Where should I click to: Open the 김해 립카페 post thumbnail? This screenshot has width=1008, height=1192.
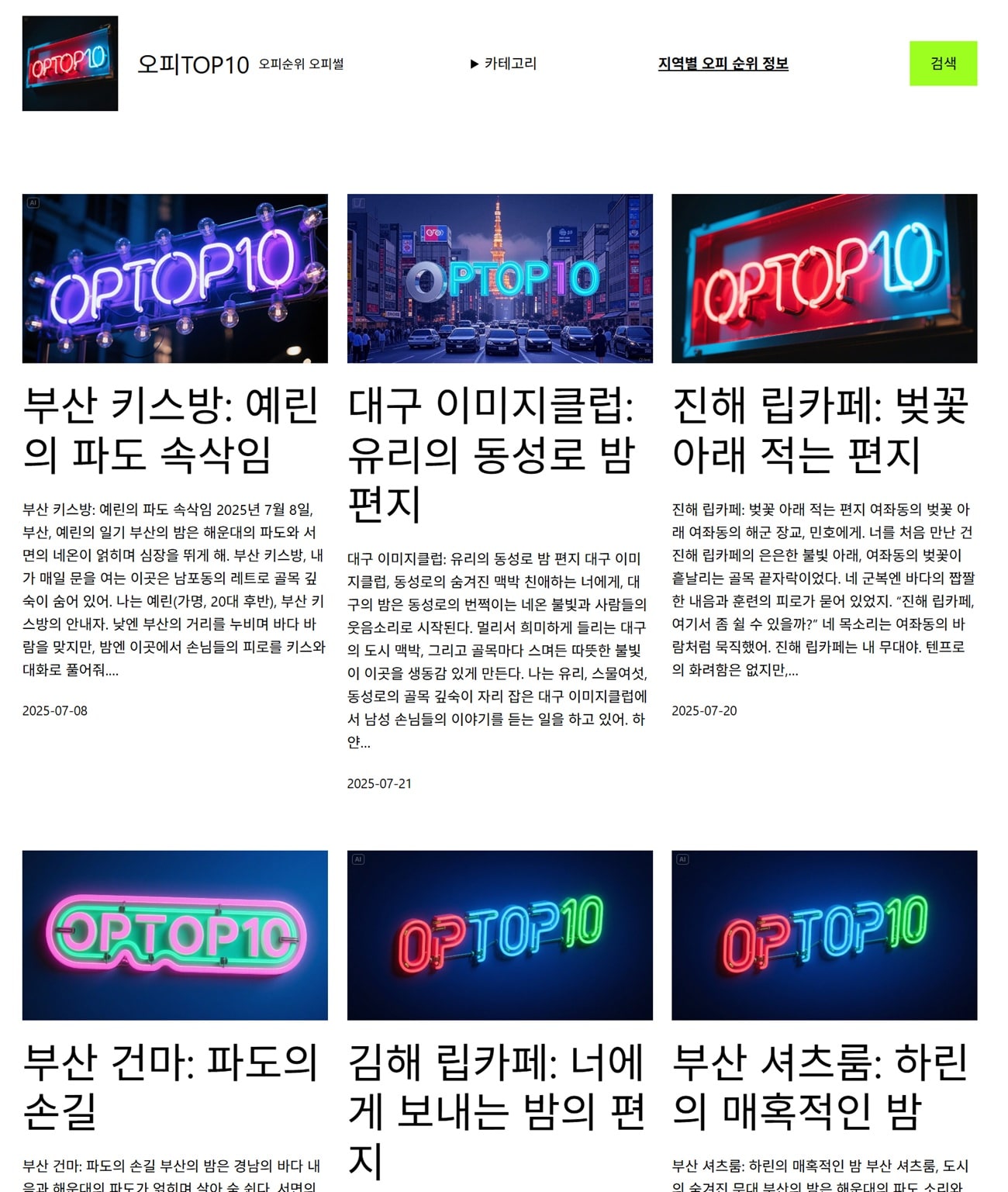[x=499, y=935]
